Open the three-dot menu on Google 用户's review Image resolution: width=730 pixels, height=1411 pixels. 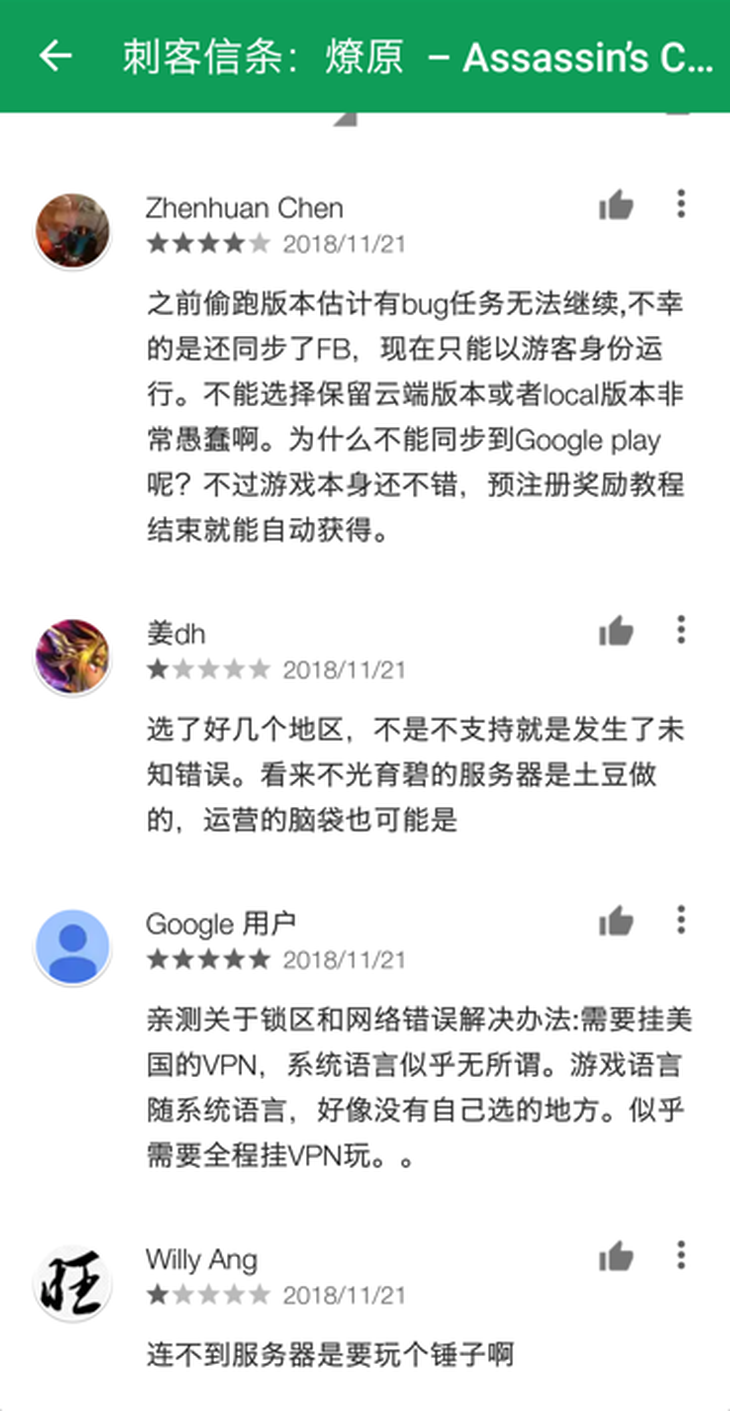click(x=681, y=920)
